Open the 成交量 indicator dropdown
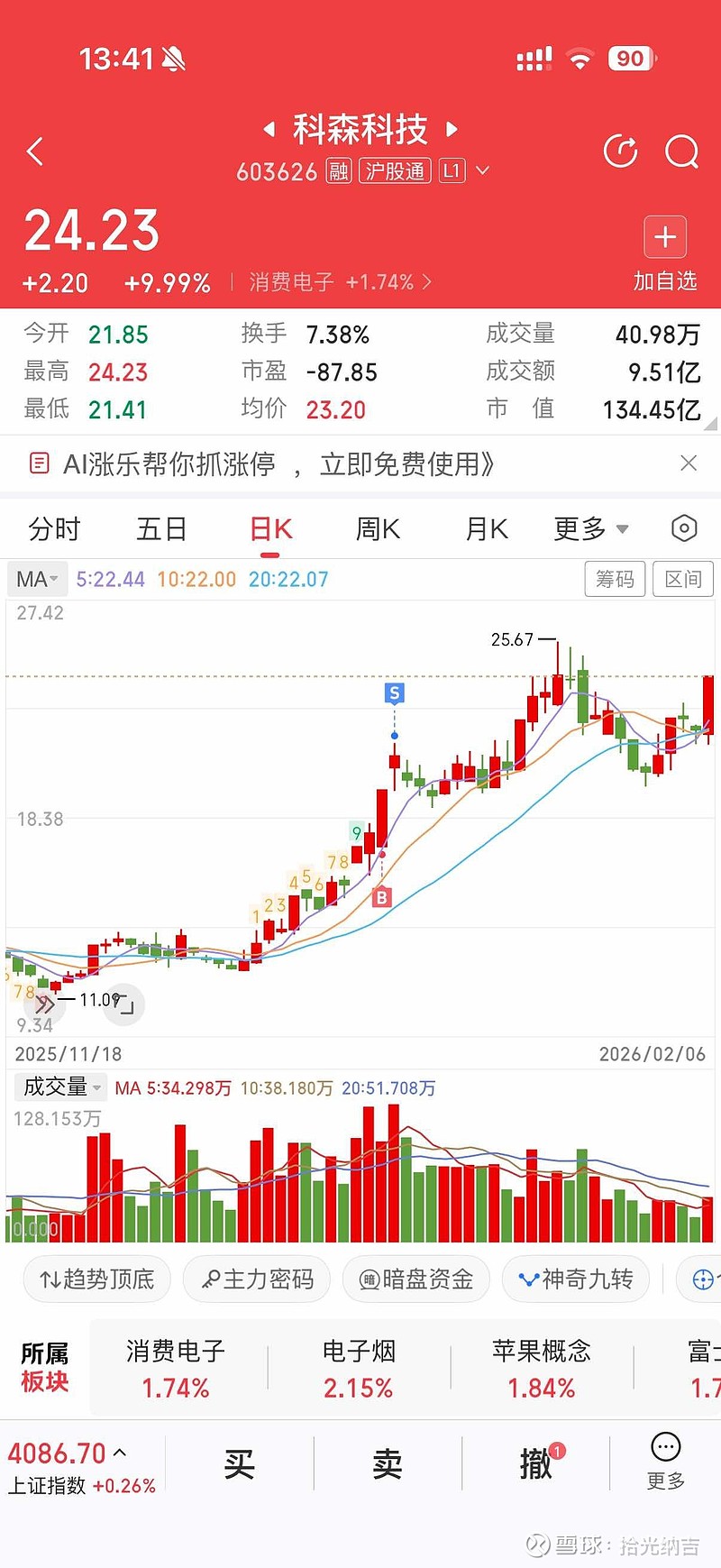The width and height of the screenshot is (721, 1568). click(59, 1087)
